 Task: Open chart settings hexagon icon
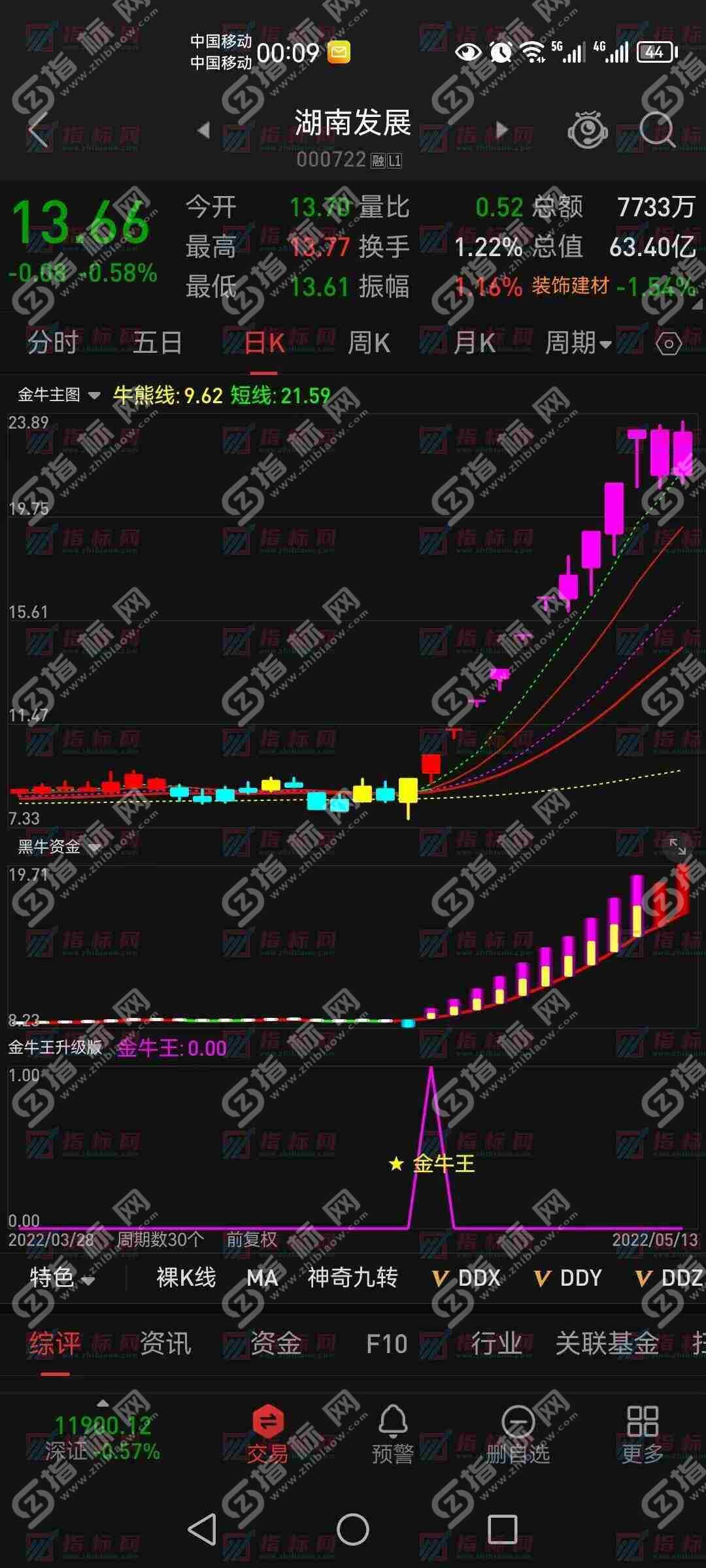pos(668,344)
